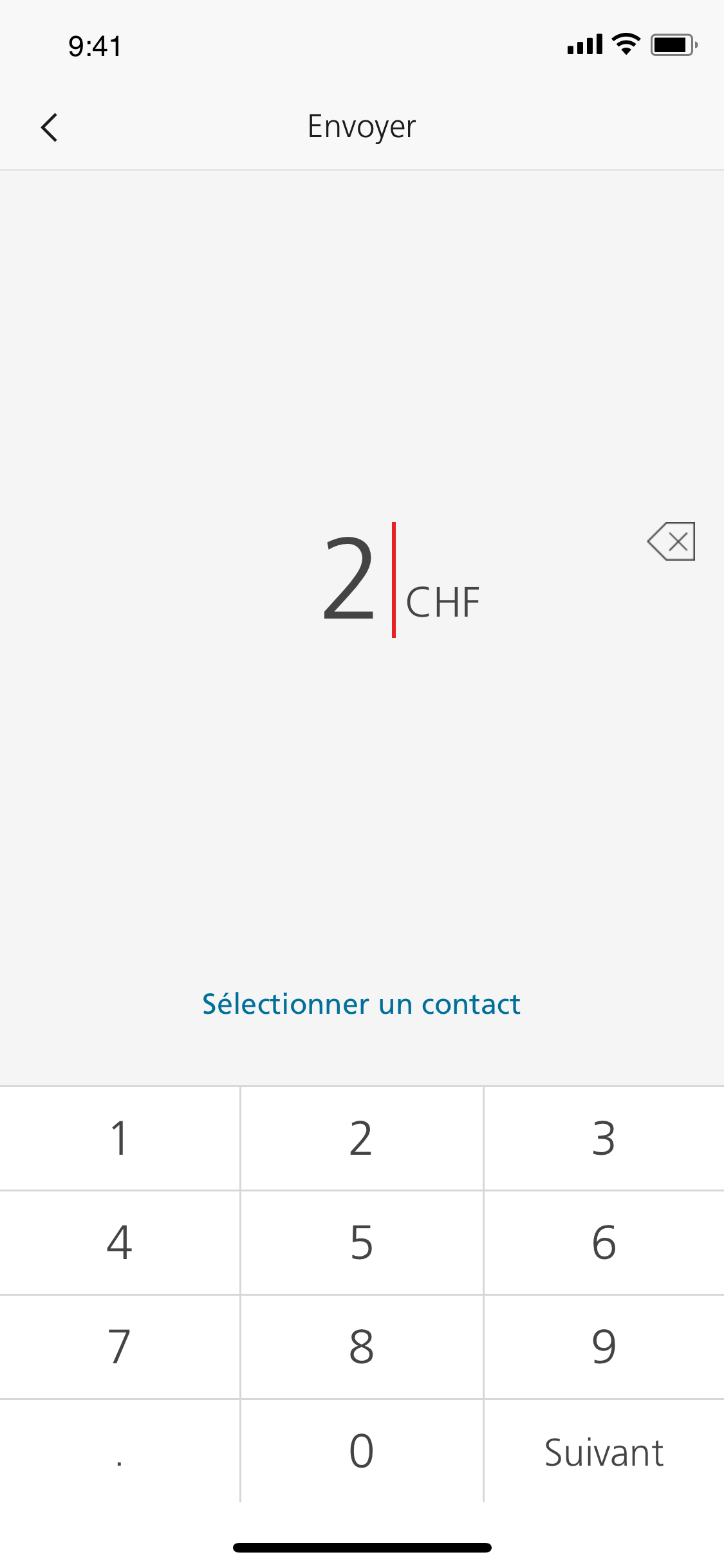Screen dimensions: 724x1568
Task: Focus the CHF amount field
Action: click(x=399, y=581)
